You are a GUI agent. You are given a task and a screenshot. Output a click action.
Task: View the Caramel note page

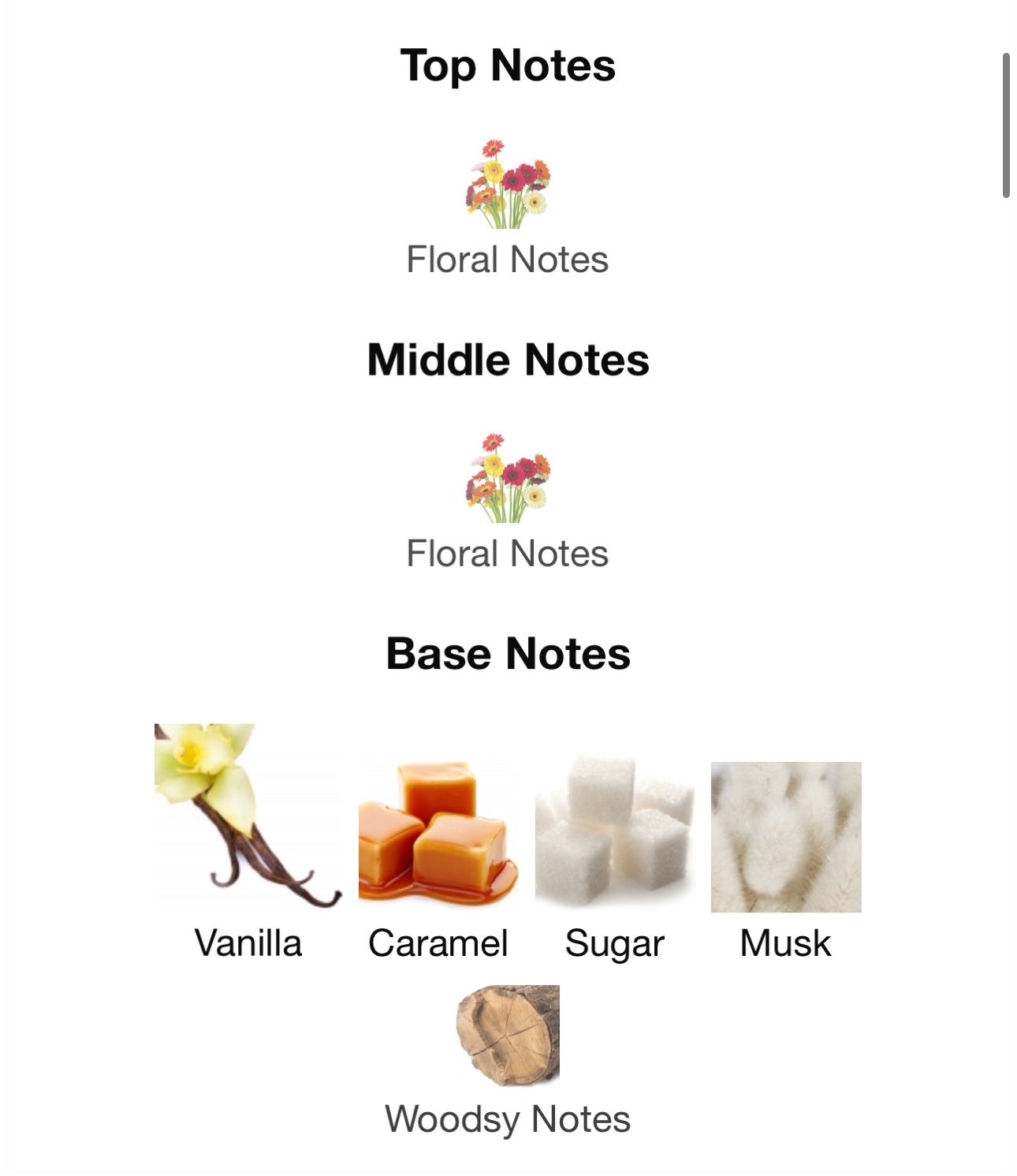[x=438, y=832]
